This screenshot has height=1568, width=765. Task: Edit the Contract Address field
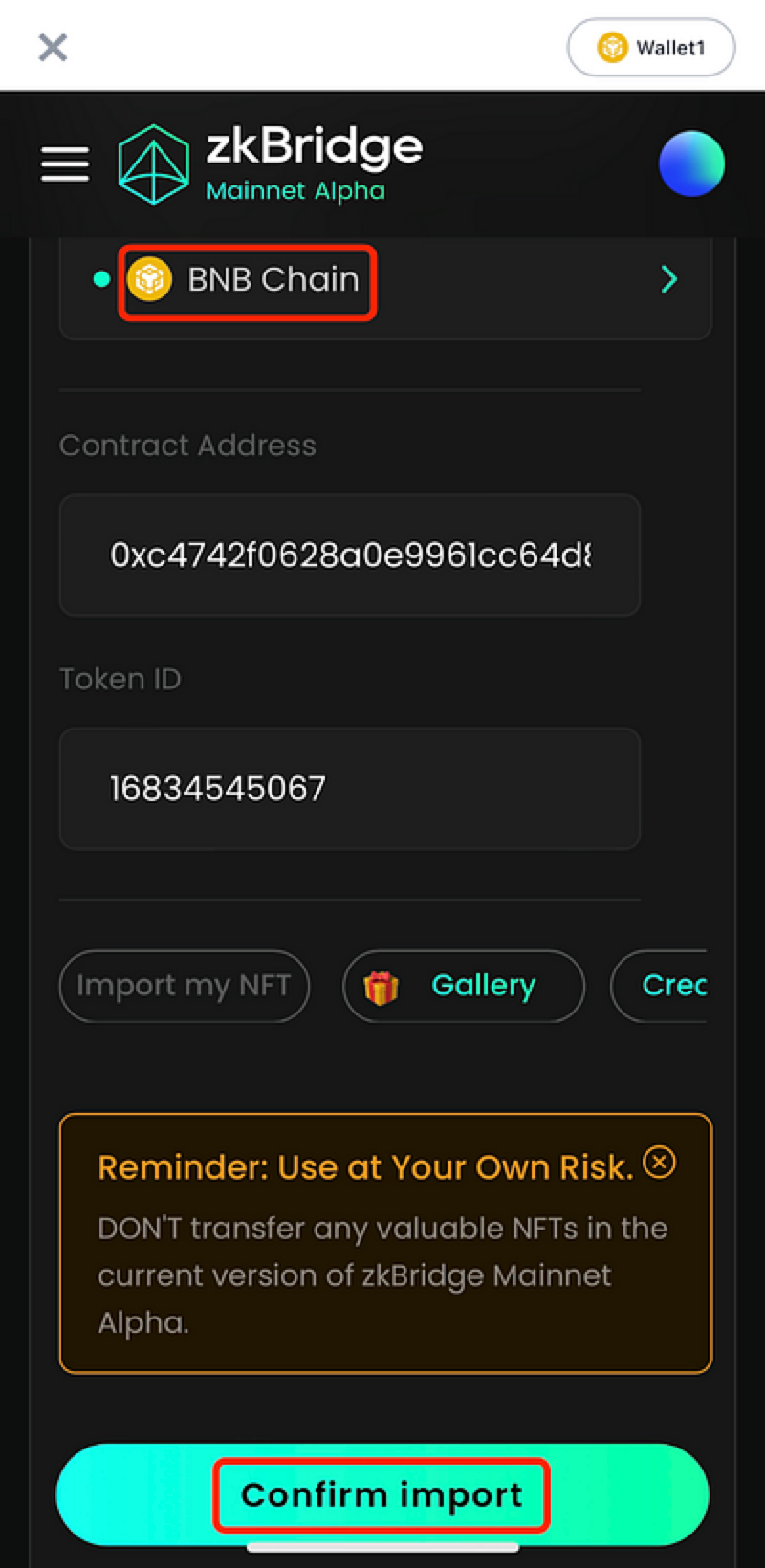[350, 555]
